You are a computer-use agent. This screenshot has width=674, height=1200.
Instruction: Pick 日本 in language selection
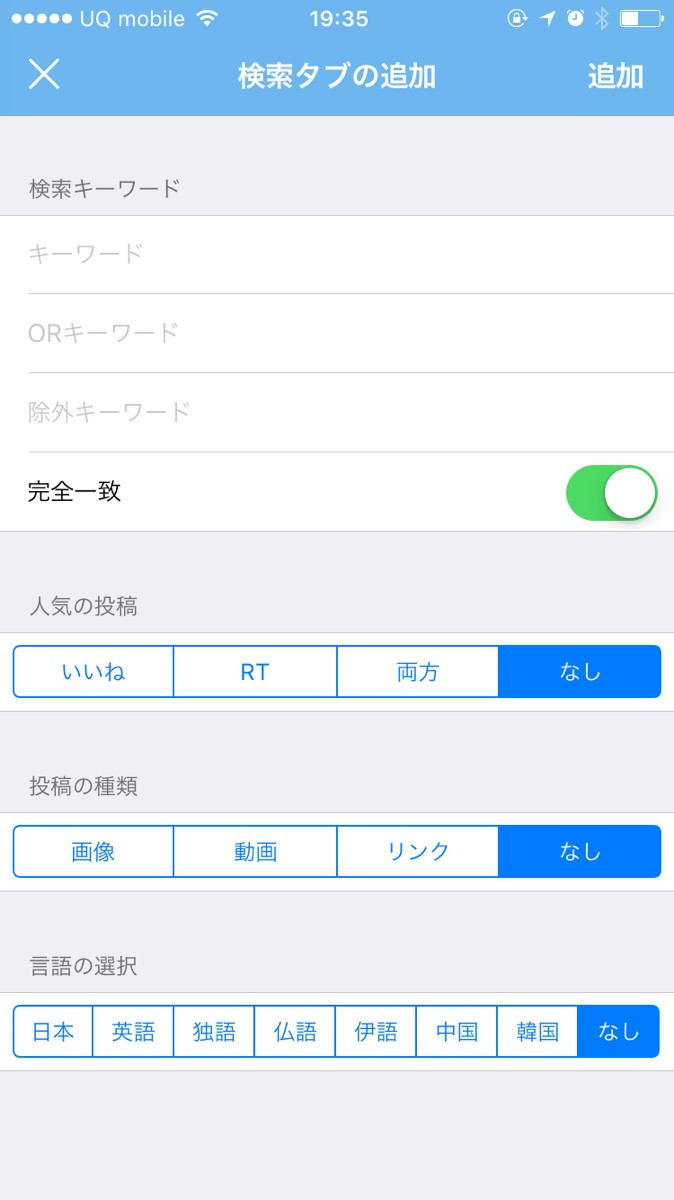coord(53,1032)
